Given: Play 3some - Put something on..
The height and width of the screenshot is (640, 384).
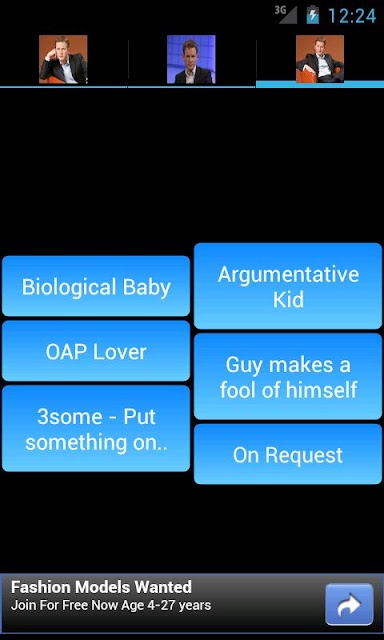Looking at the screenshot, I should click(96, 429).
